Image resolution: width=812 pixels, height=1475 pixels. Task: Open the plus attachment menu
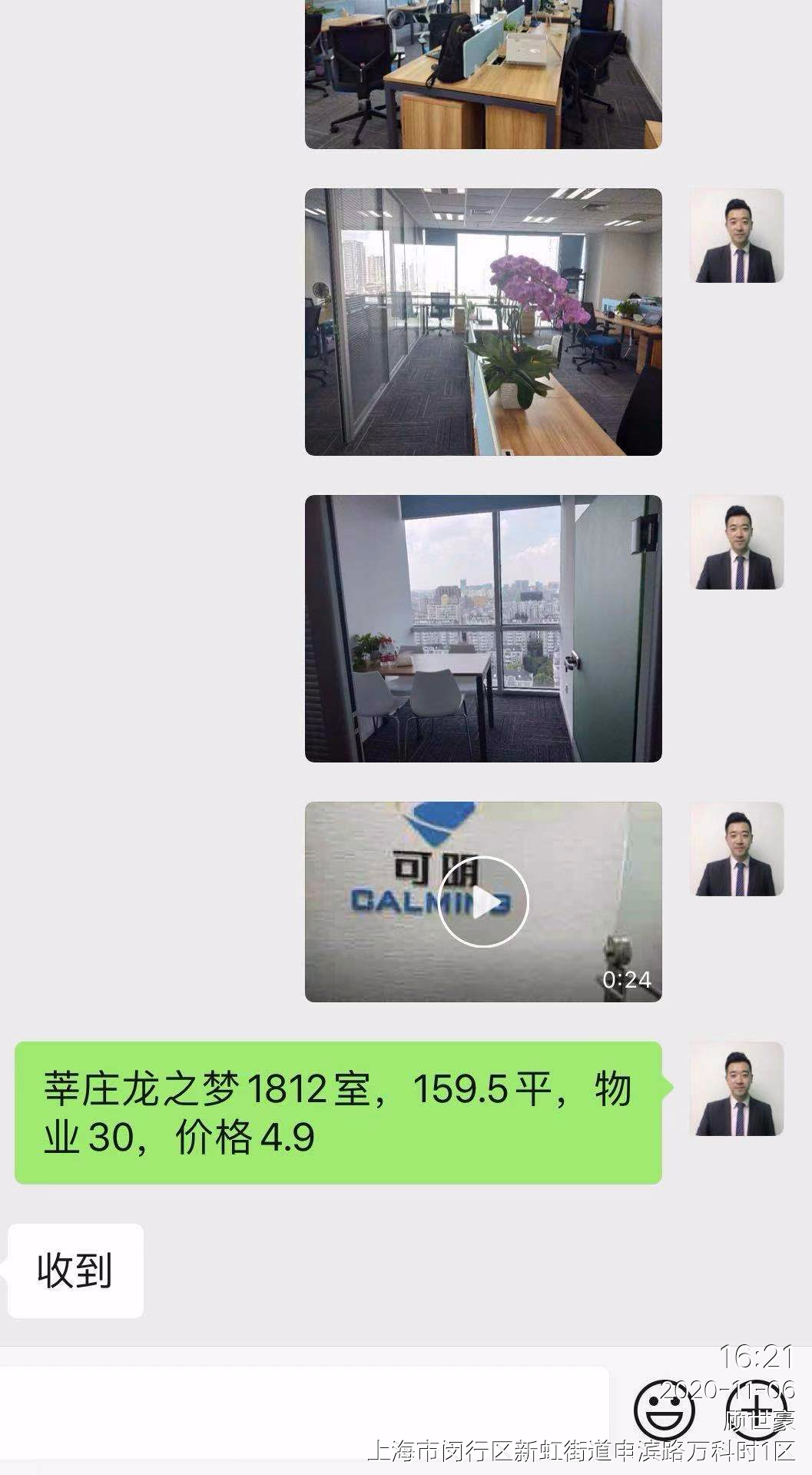point(757,1410)
